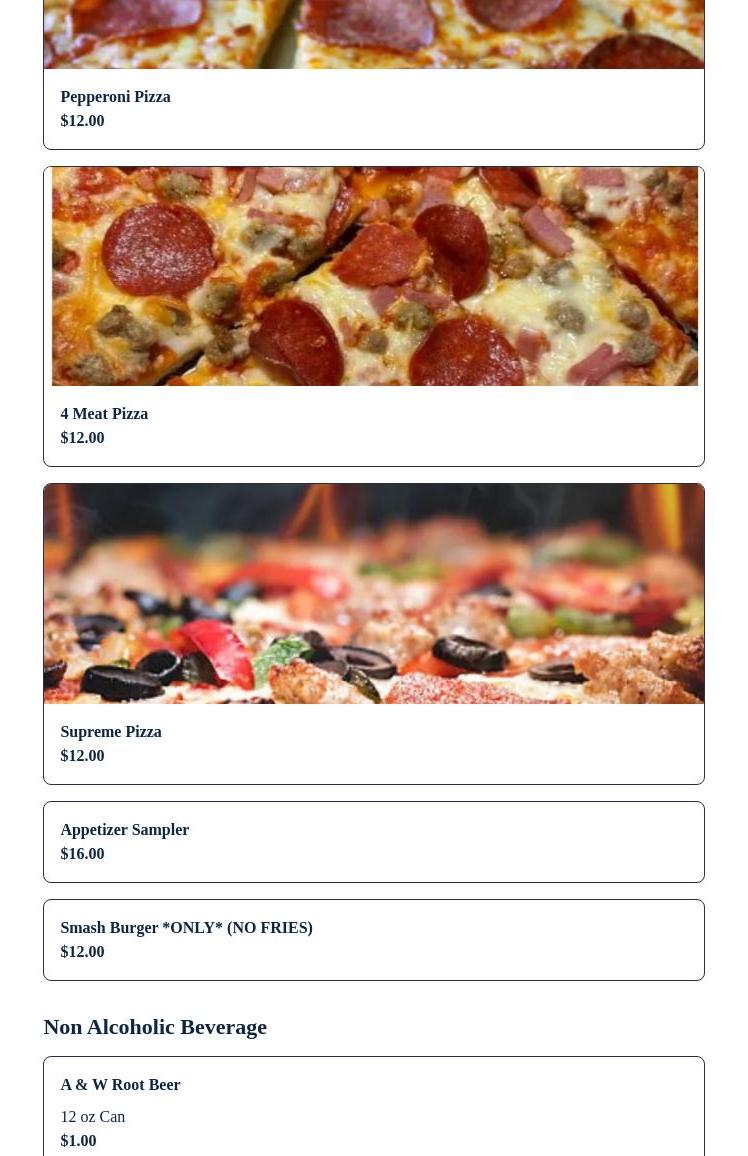Click the $1.00 price for A & W Root Beer
The image size is (748, 1156).
pos(78,1140)
